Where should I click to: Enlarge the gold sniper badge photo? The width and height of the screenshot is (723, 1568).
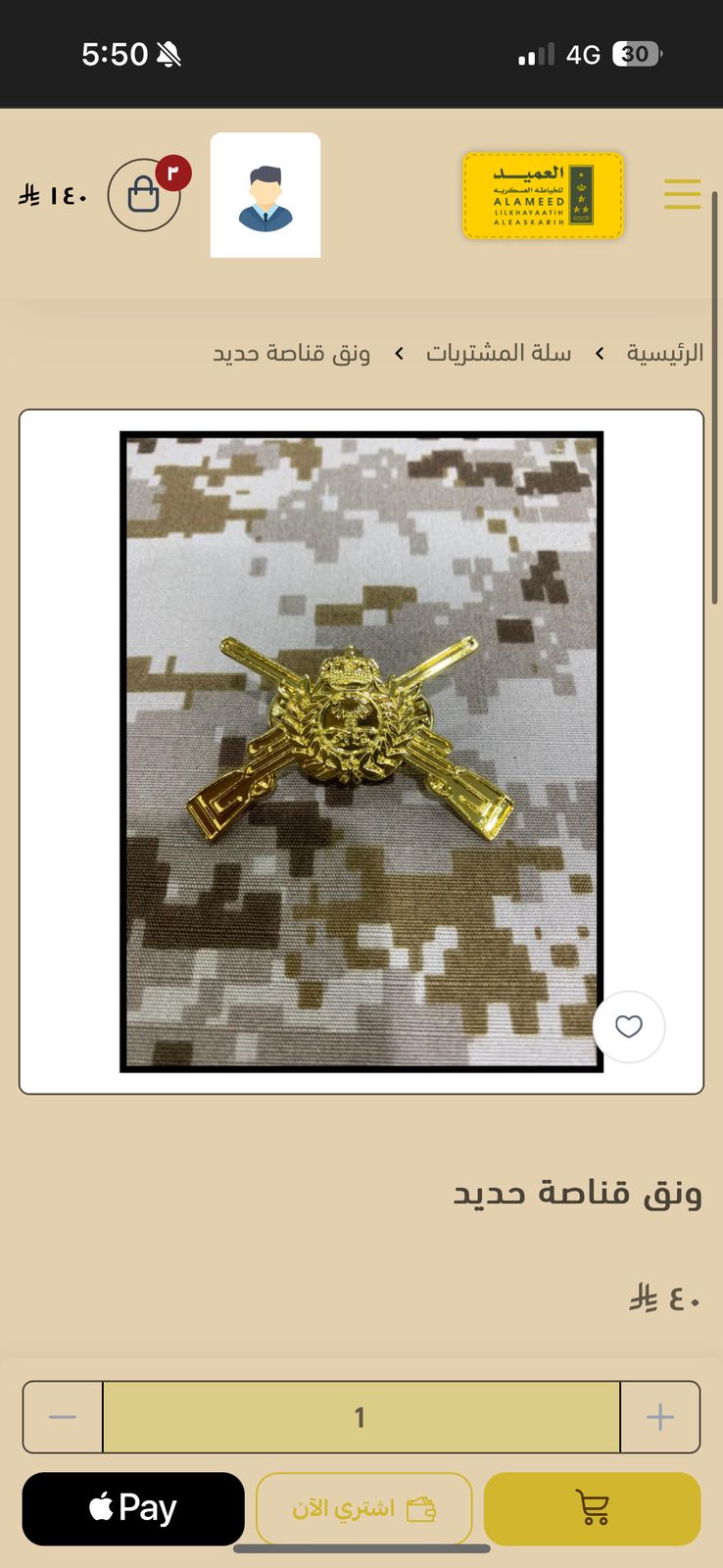[361, 751]
